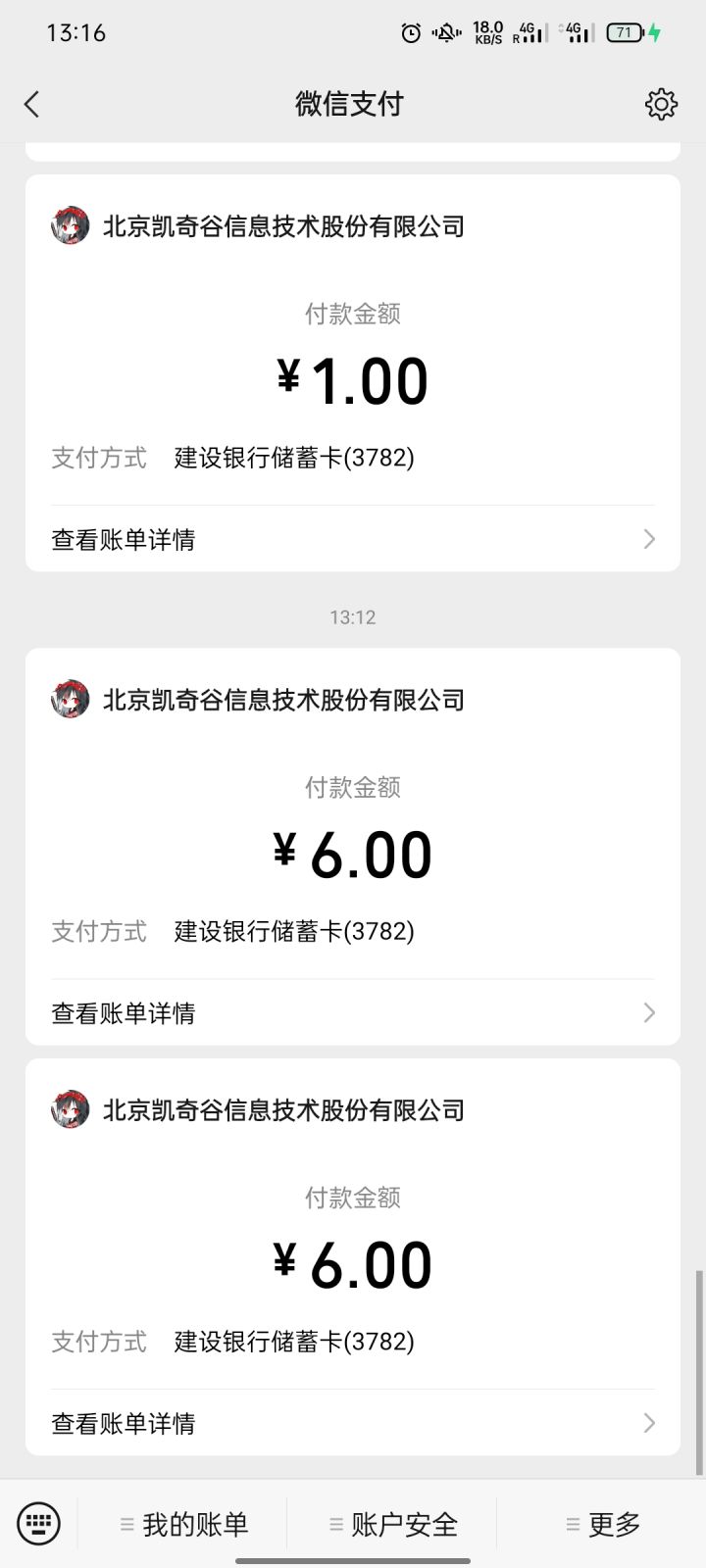Open 我的账单 in the bottom bar
Screen dimensions: 706x1568
pos(186,1523)
